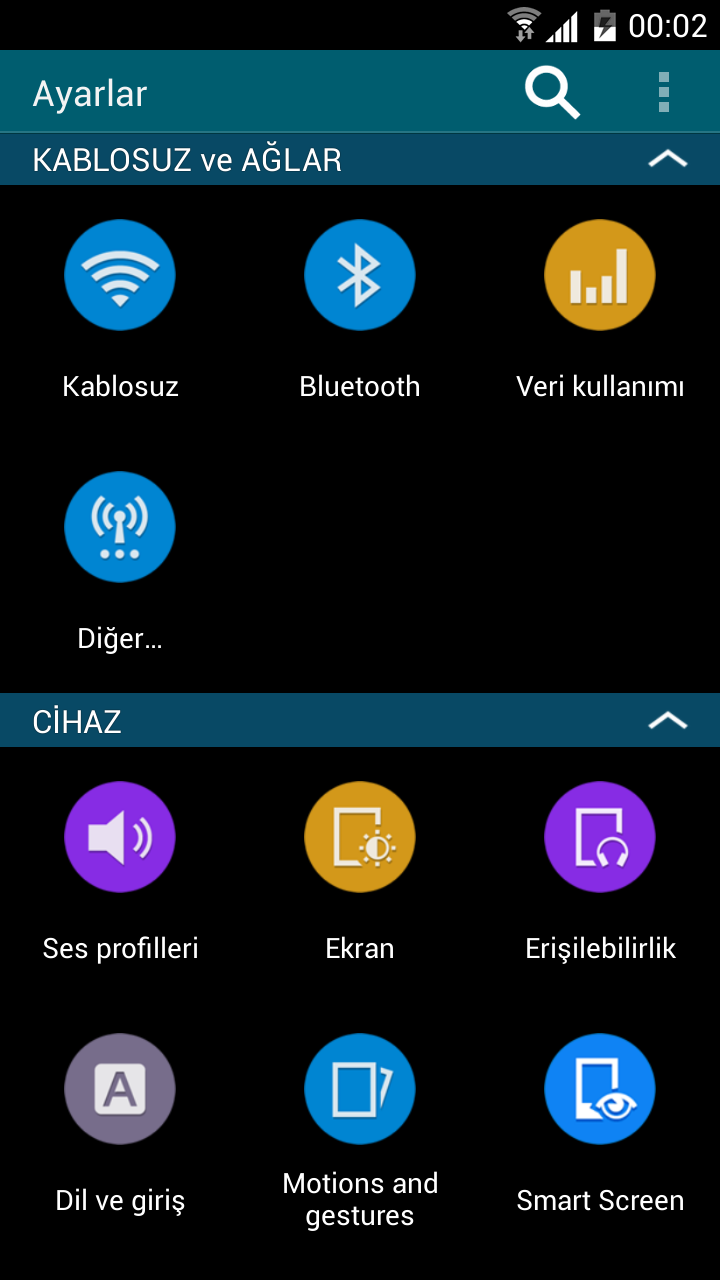The image size is (720, 1280).
Task: Collapse the CİHAZ section
Action: coord(667,721)
